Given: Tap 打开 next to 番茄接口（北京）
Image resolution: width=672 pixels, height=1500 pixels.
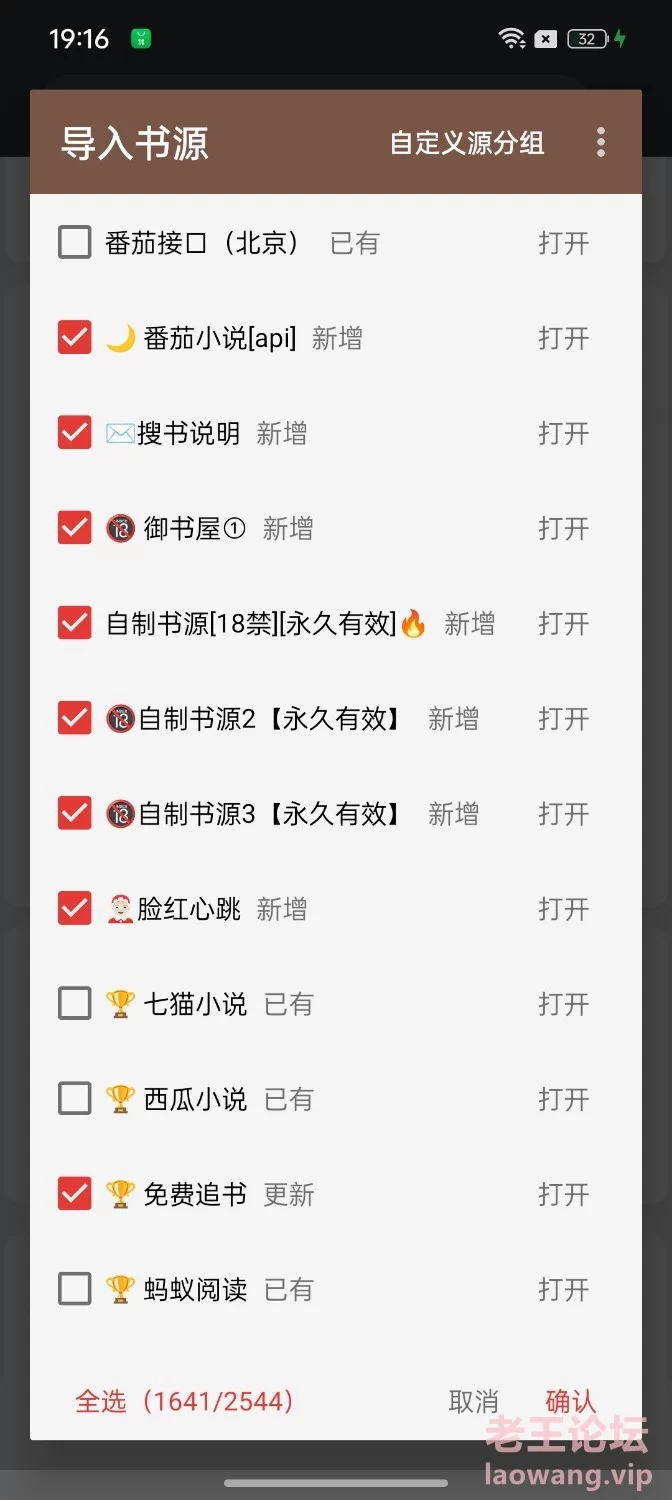Looking at the screenshot, I should point(564,243).
